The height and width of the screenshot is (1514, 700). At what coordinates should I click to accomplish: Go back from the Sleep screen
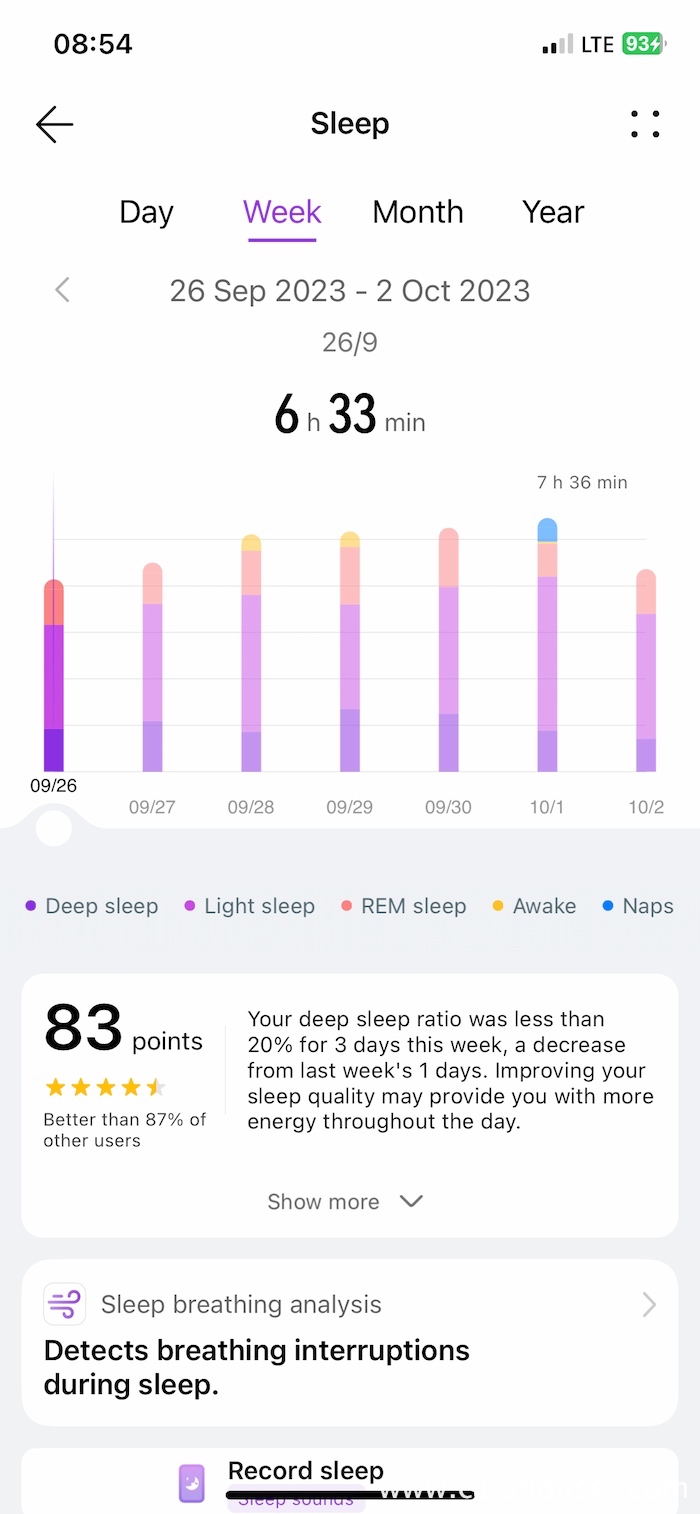coord(55,124)
